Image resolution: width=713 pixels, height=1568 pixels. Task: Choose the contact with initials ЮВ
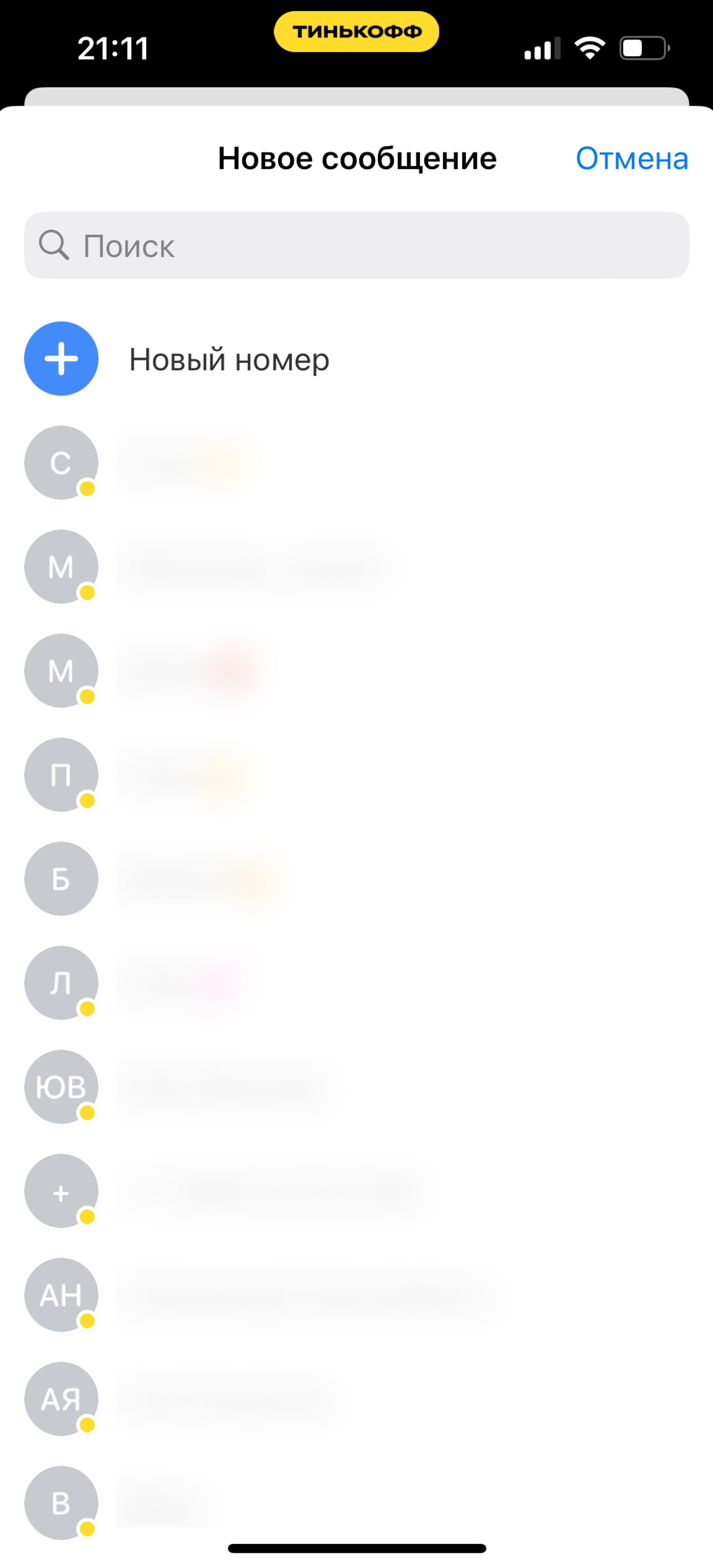click(x=356, y=1087)
